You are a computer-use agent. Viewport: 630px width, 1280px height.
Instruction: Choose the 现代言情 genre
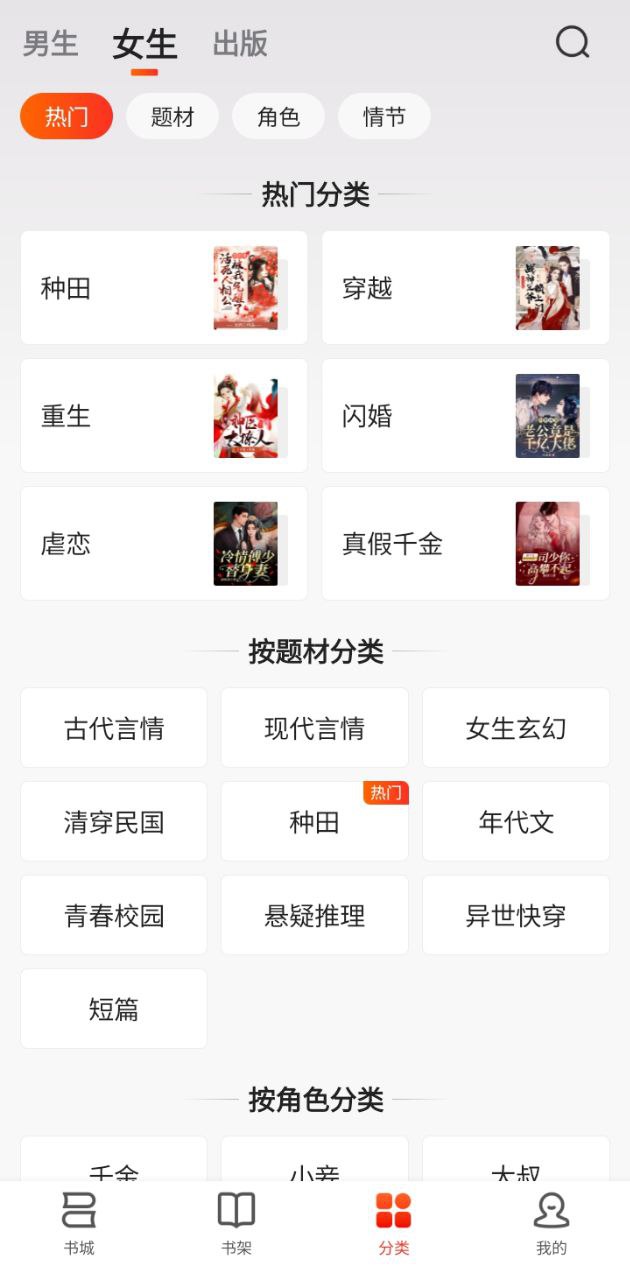(x=314, y=728)
